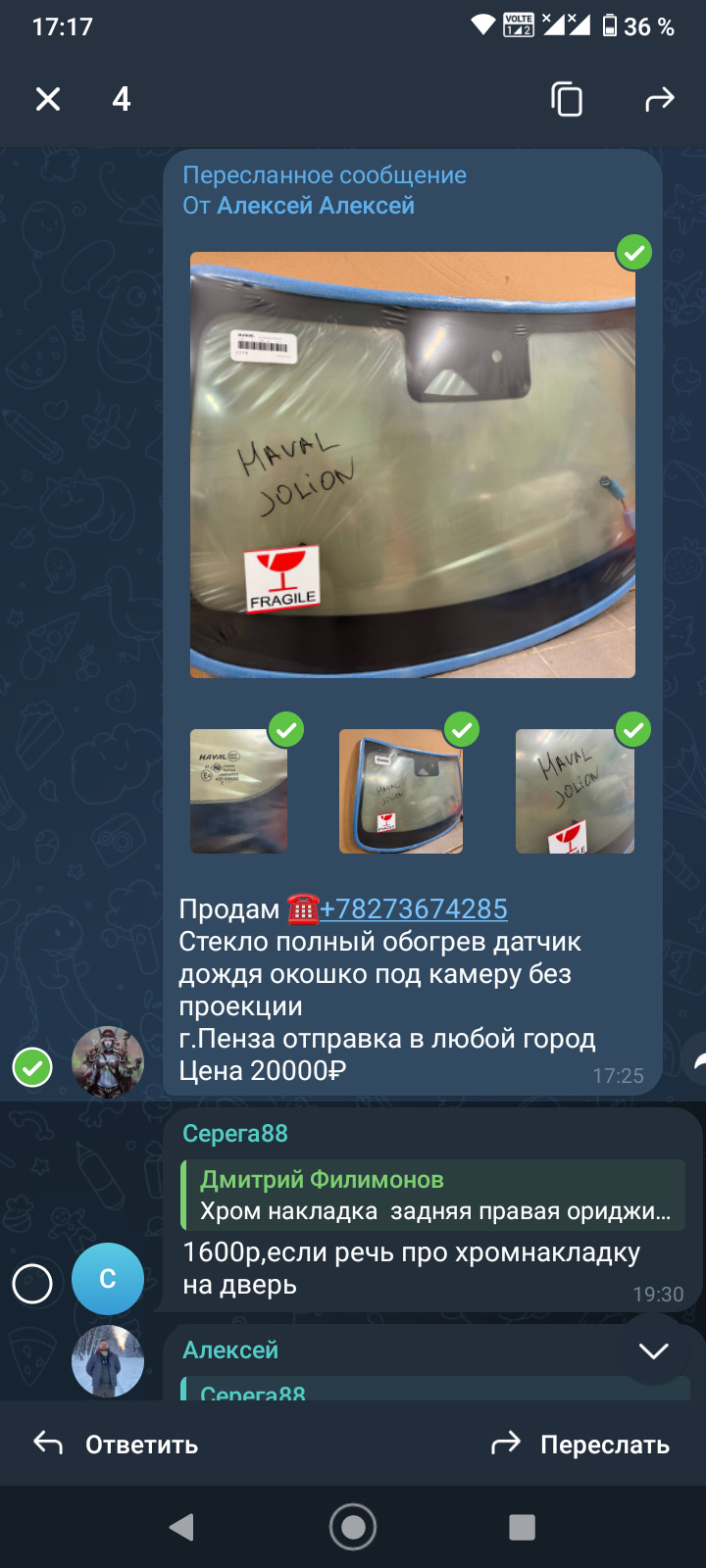The image size is (706, 1568).
Task: Go back using the system navigation arrow
Action: 182,1527
